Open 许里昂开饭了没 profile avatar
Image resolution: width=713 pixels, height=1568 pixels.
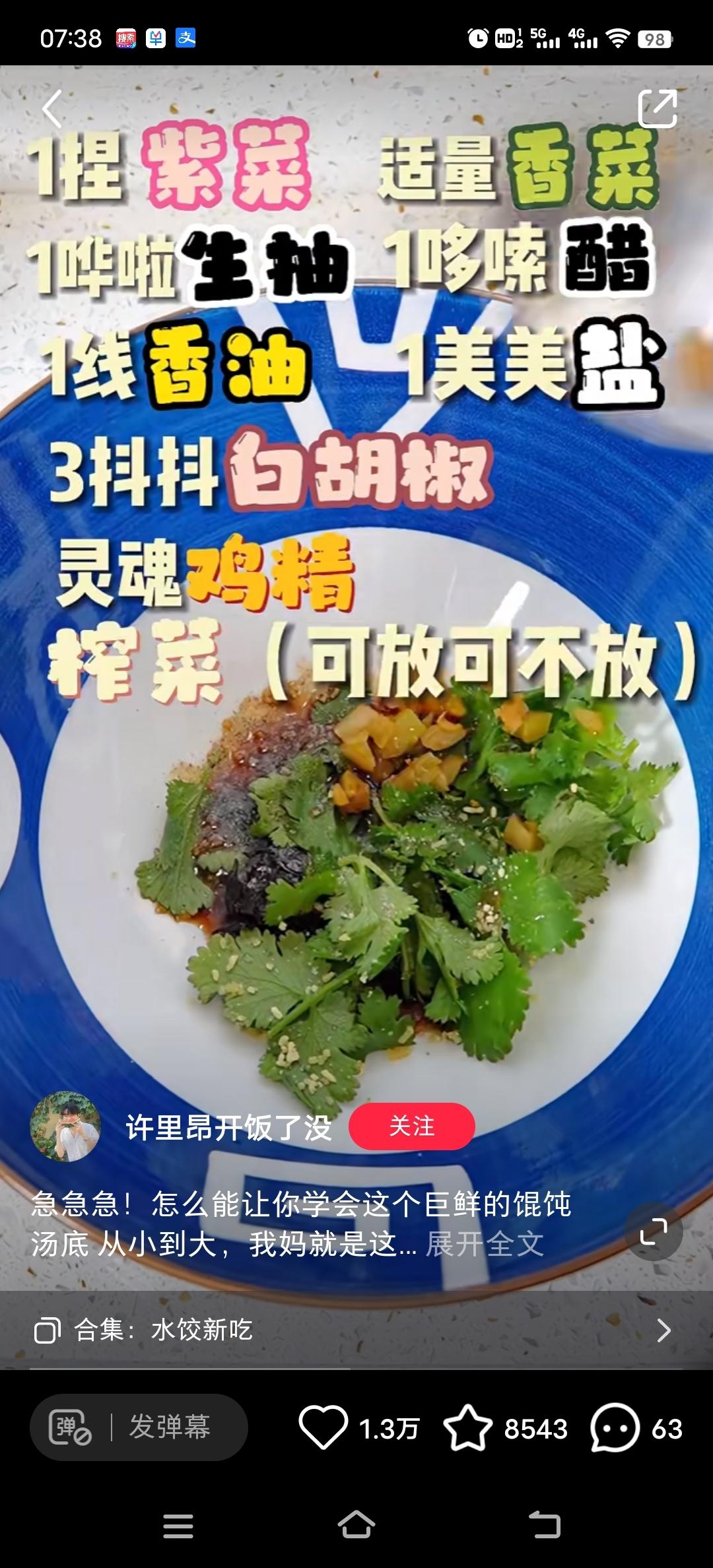pyautogui.click(x=65, y=1126)
